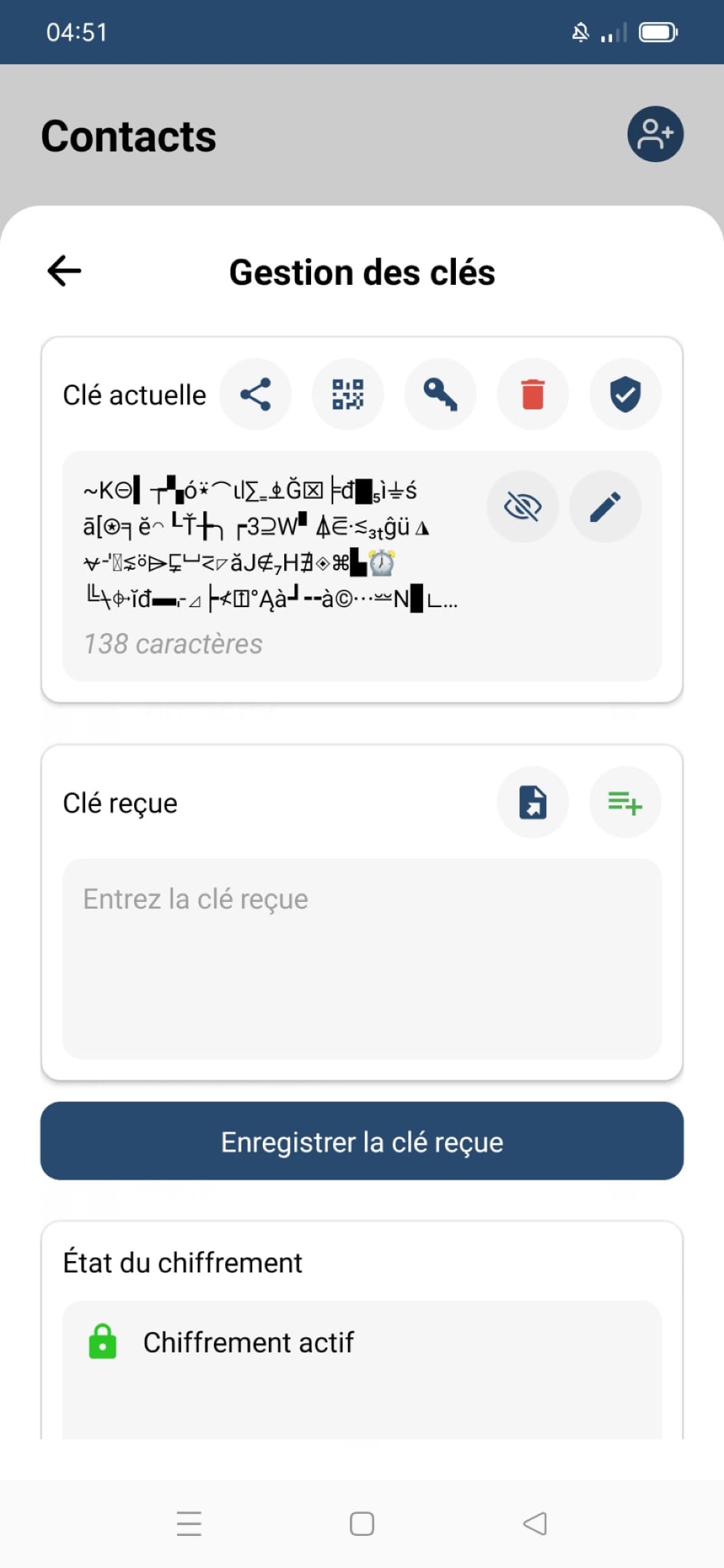This screenshot has width=724, height=1568.
Task: Go back with the arrow
Action: [63, 271]
